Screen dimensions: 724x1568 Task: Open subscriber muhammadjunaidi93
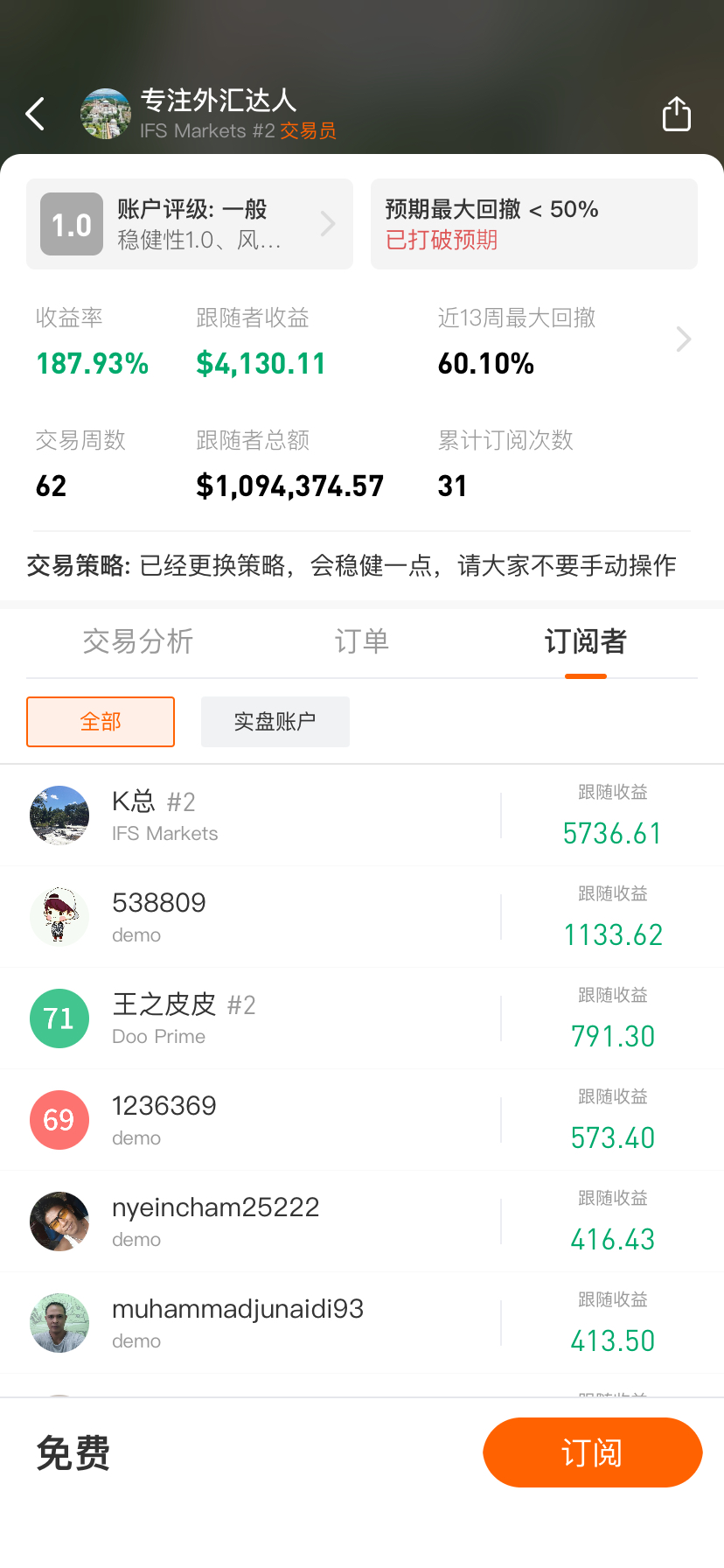362,1323
